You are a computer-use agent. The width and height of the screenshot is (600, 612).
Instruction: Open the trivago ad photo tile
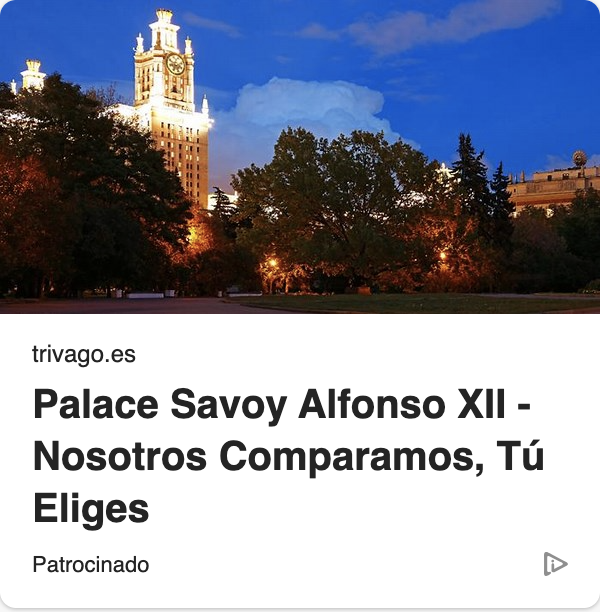300,157
